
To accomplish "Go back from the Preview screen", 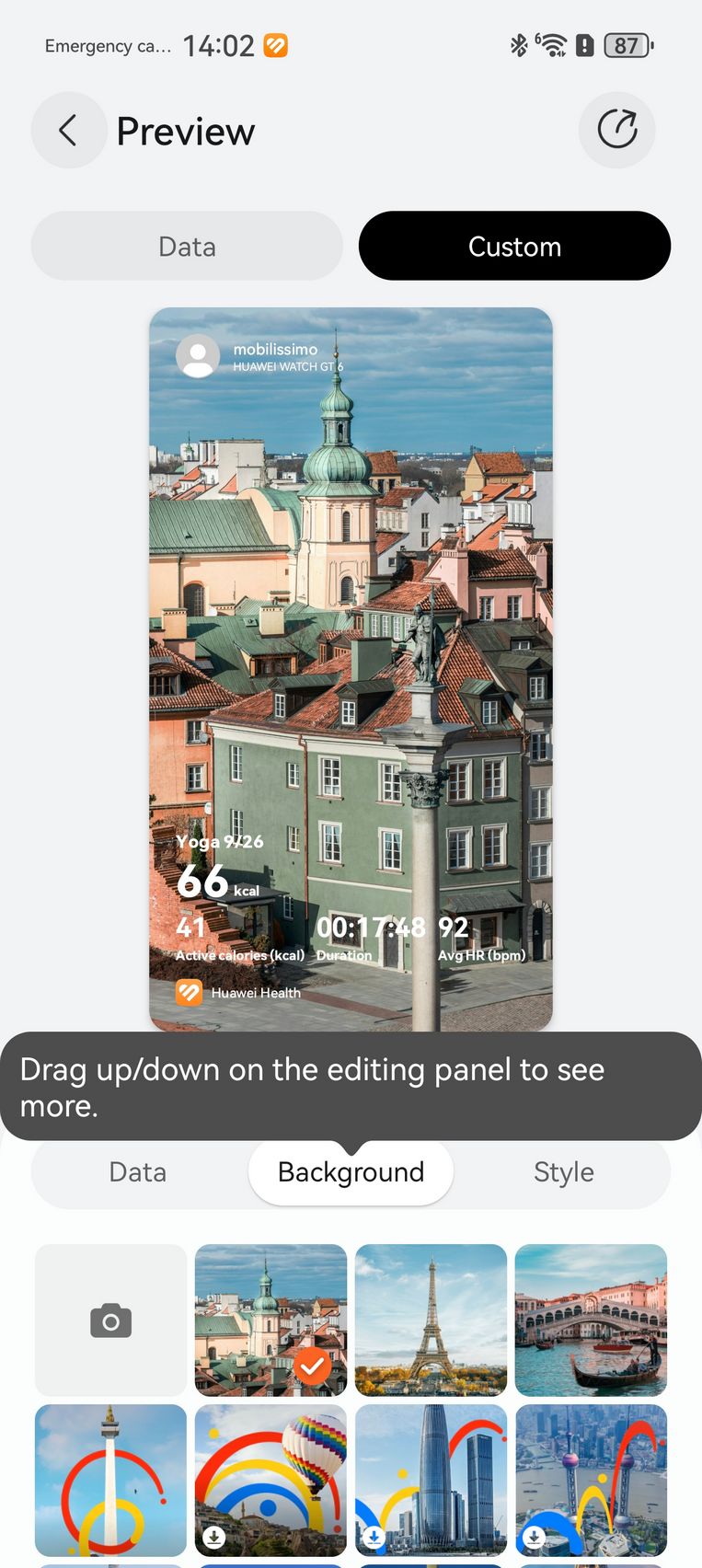I will pos(69,130).
